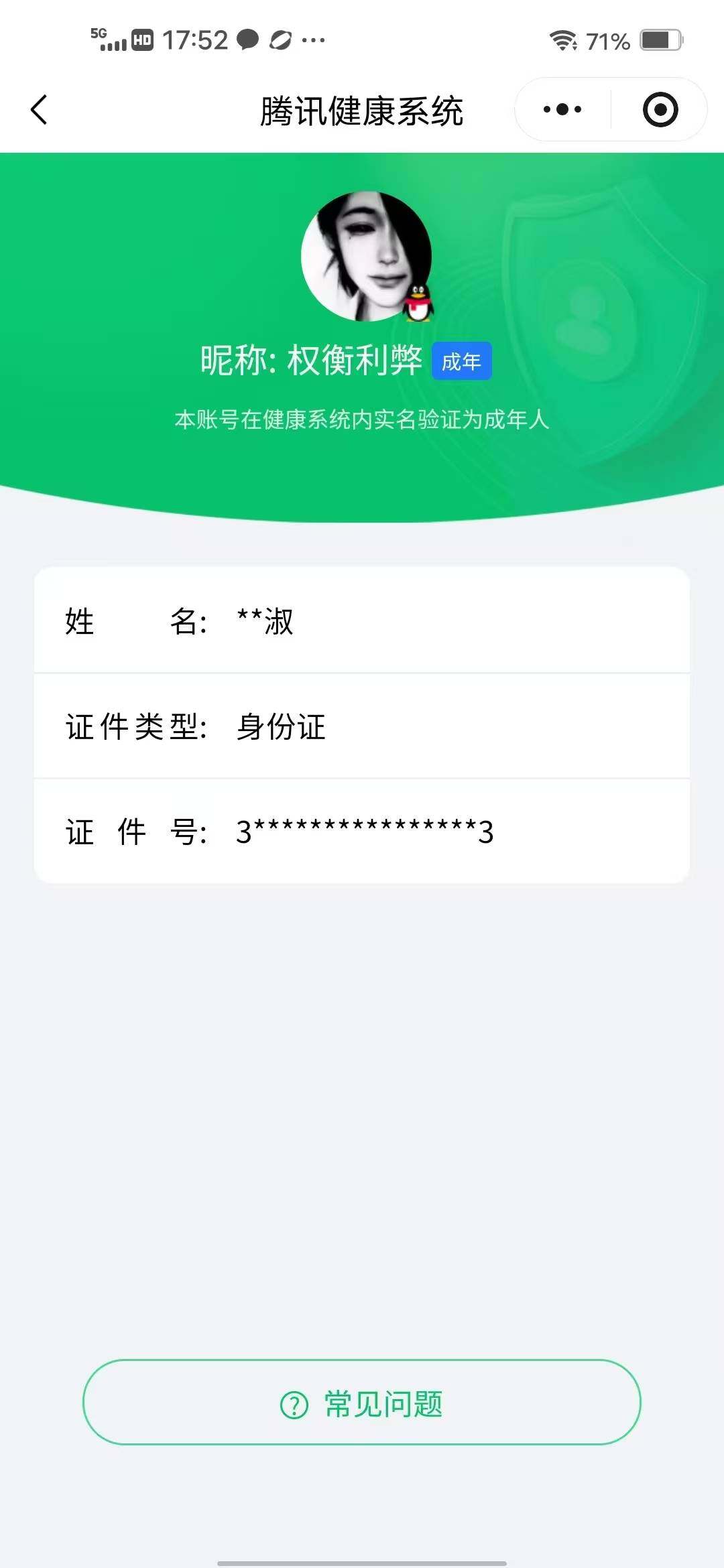The width and height of the screenshot is (724, 1568).
Task: Tap the back arrow to exit
Action: (x=38, y=109)
